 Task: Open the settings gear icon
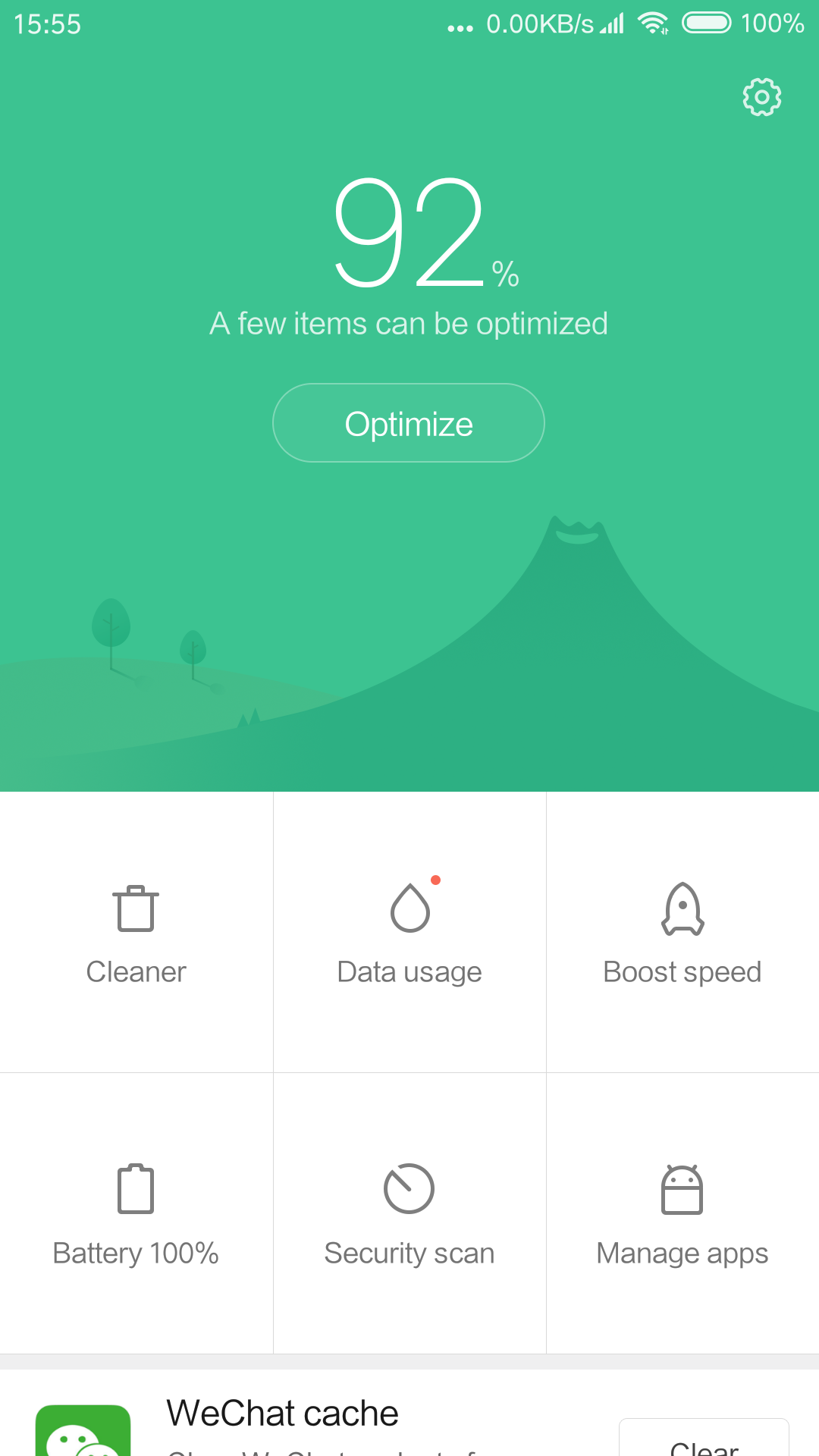(x=761, y=97)
